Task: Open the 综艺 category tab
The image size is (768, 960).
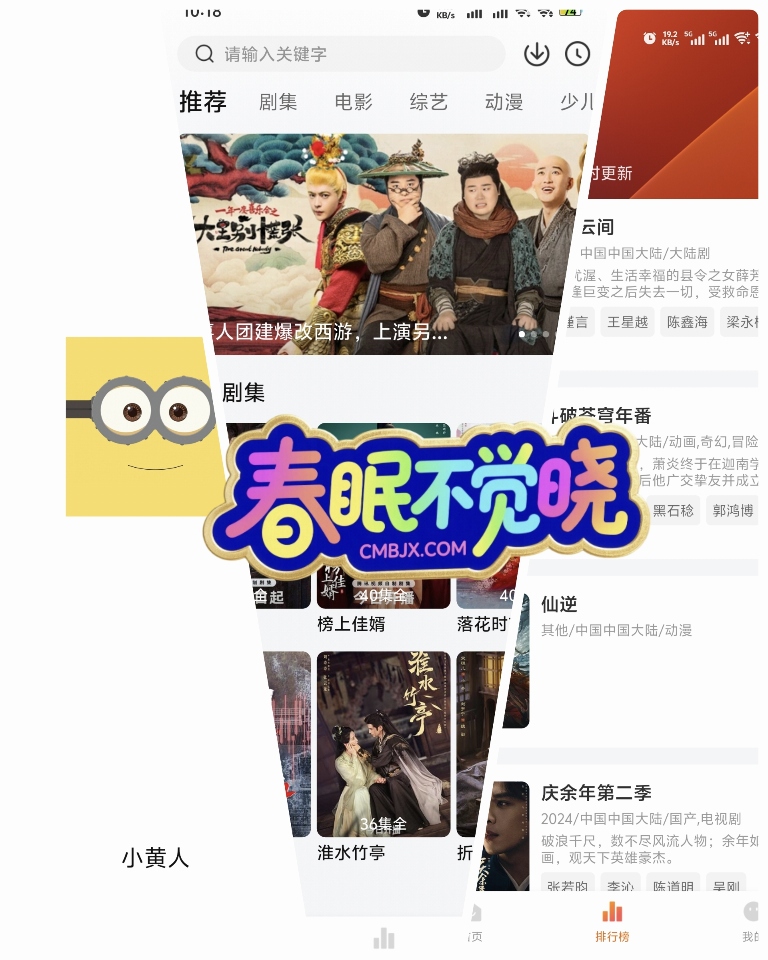Action: point(427,101)
